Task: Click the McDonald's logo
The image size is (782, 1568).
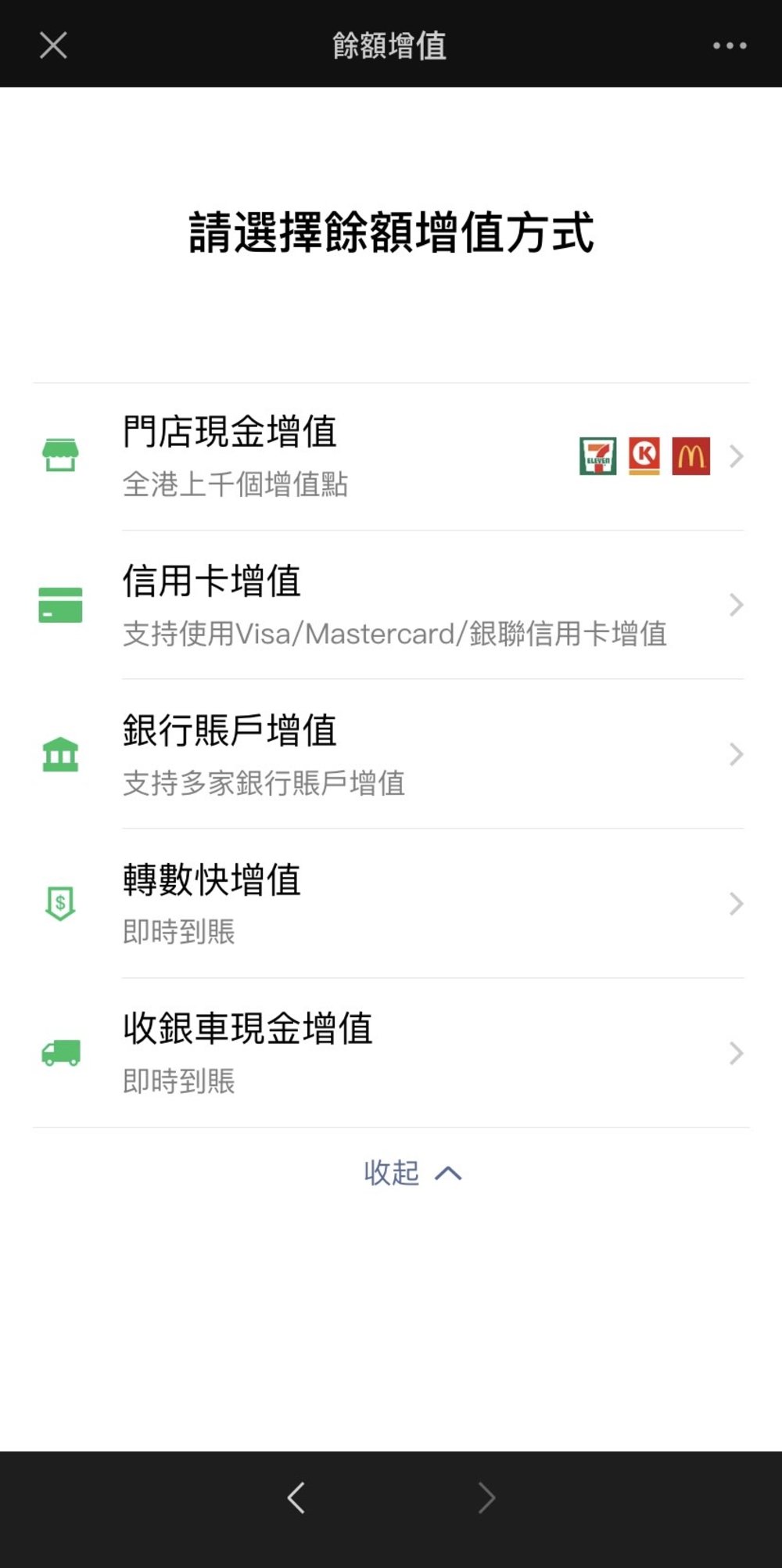Action: [691, 457]
